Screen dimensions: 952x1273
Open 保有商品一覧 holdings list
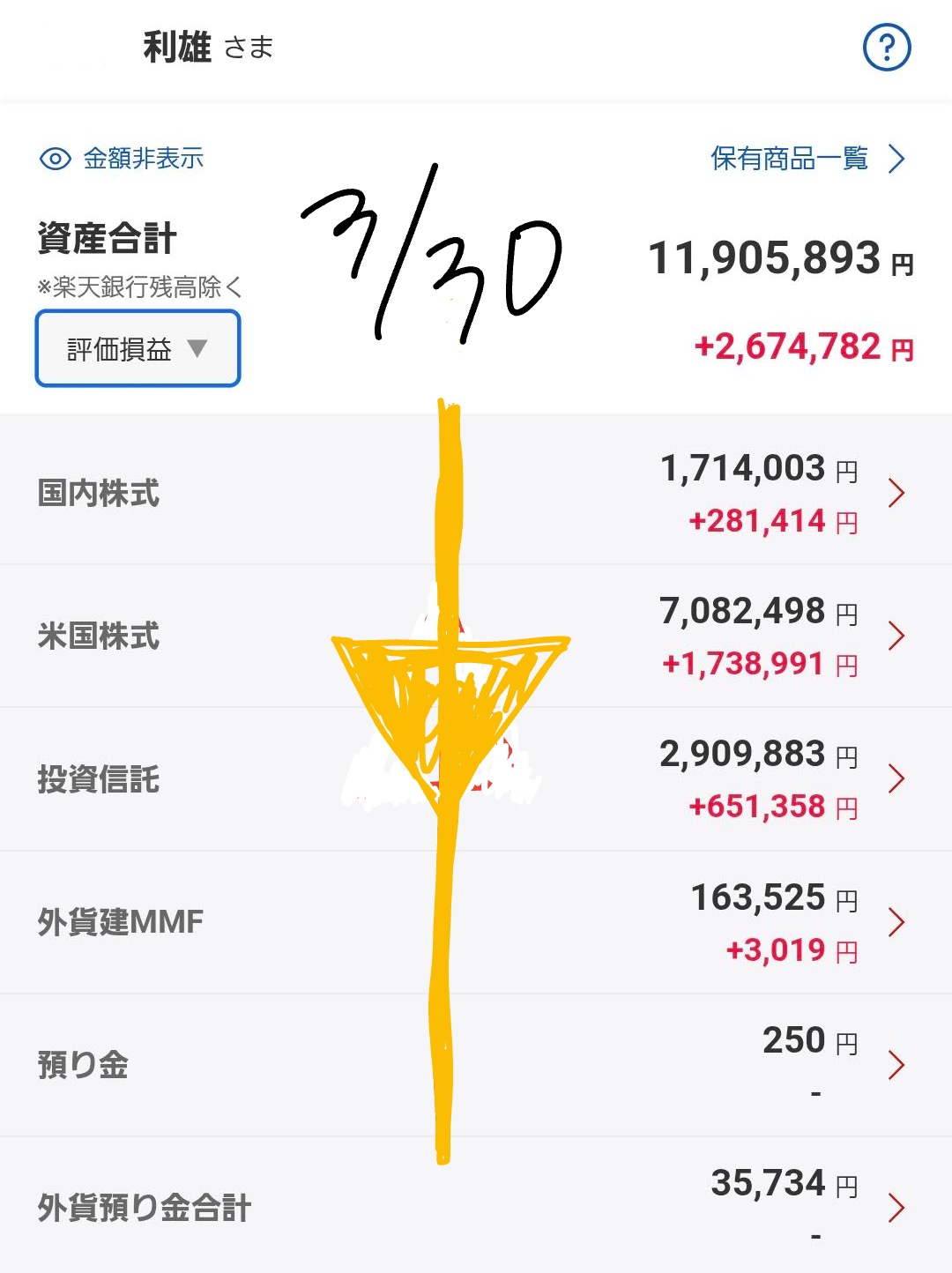(807, 159)
